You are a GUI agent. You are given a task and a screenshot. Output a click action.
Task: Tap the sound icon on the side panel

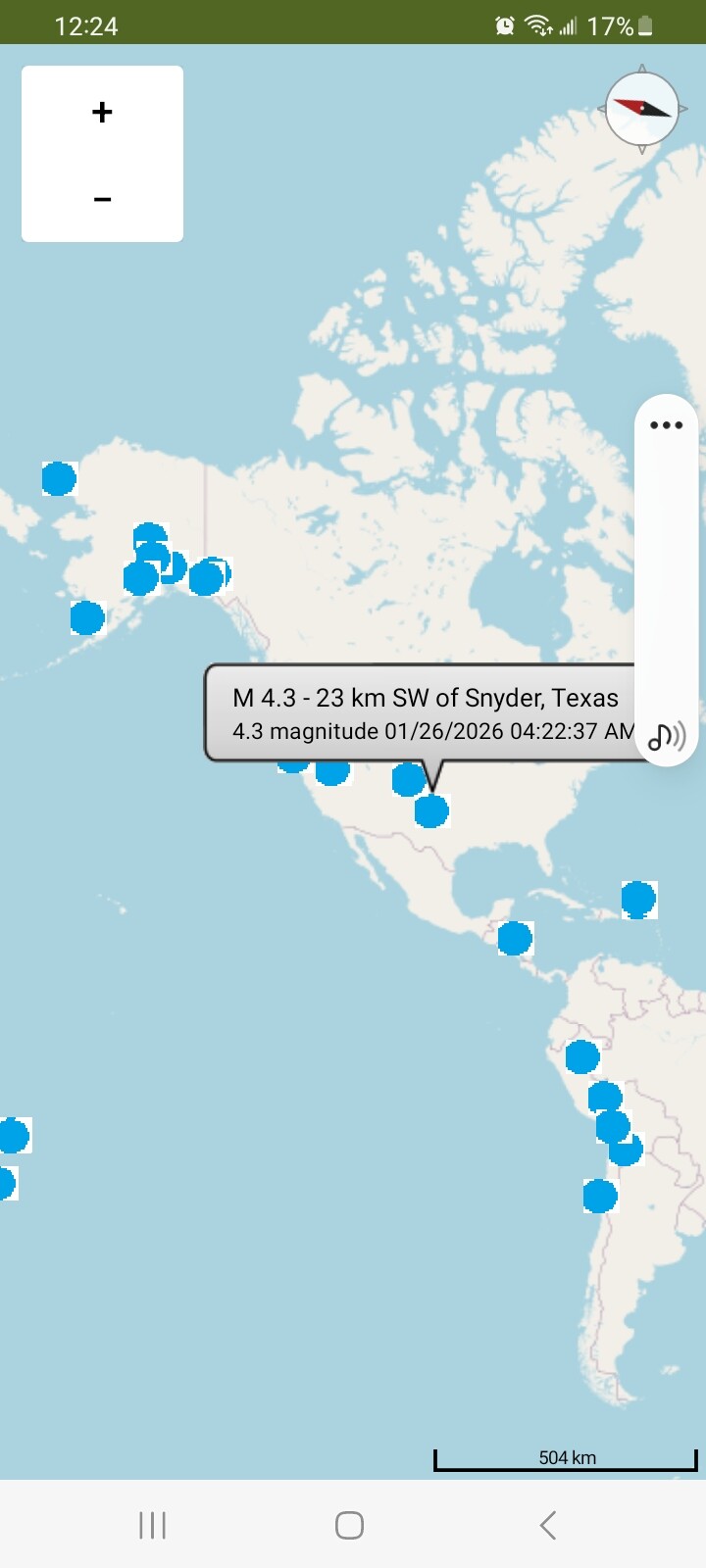[667, 736]
